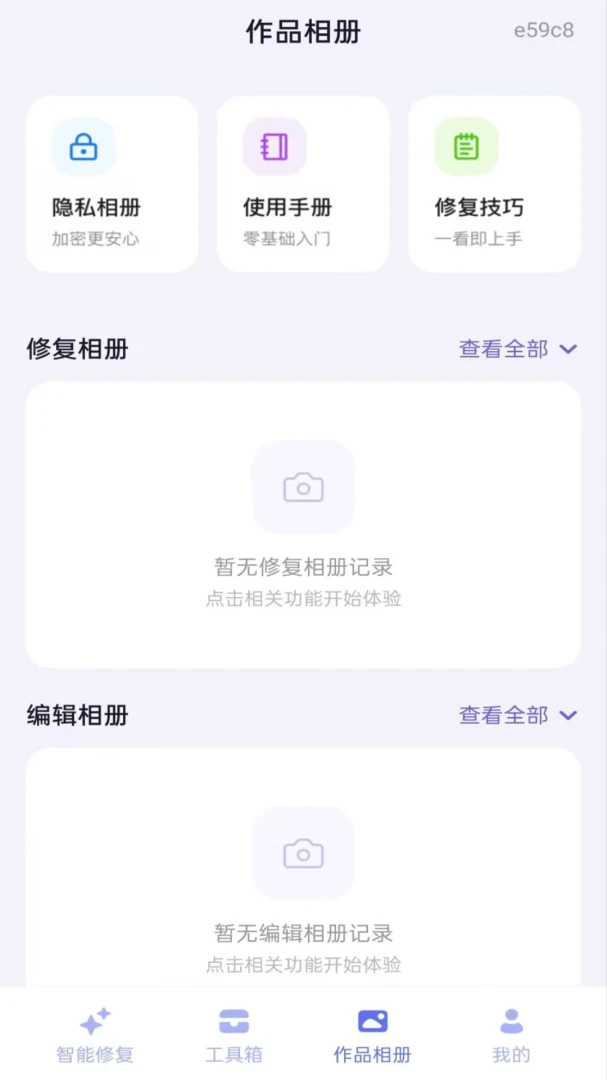607x1080 pixels.
Task: Open the 隐私相册 card
Action: pyautogui.click(x=112, y=184)
